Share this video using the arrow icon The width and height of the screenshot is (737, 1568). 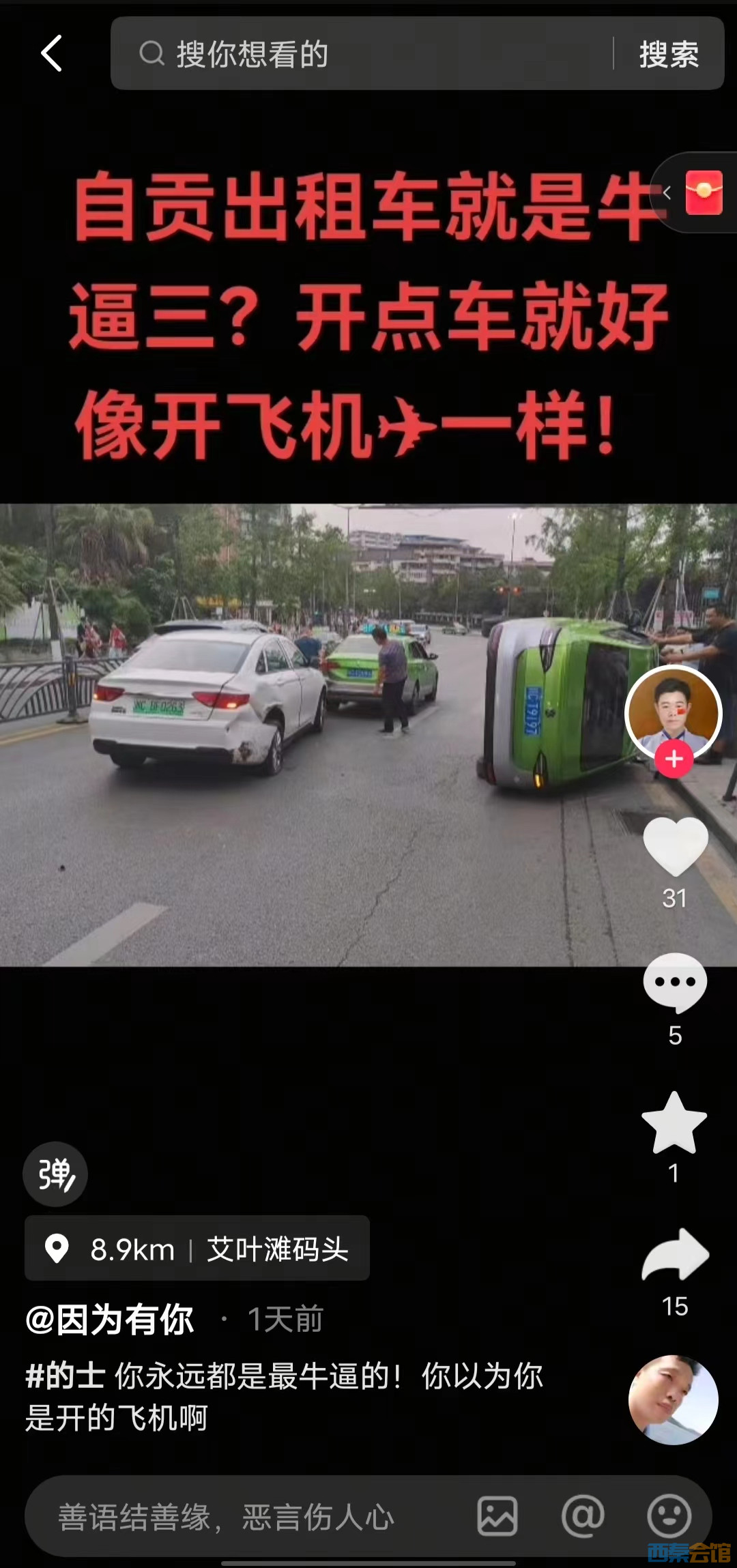point(675,1255)
